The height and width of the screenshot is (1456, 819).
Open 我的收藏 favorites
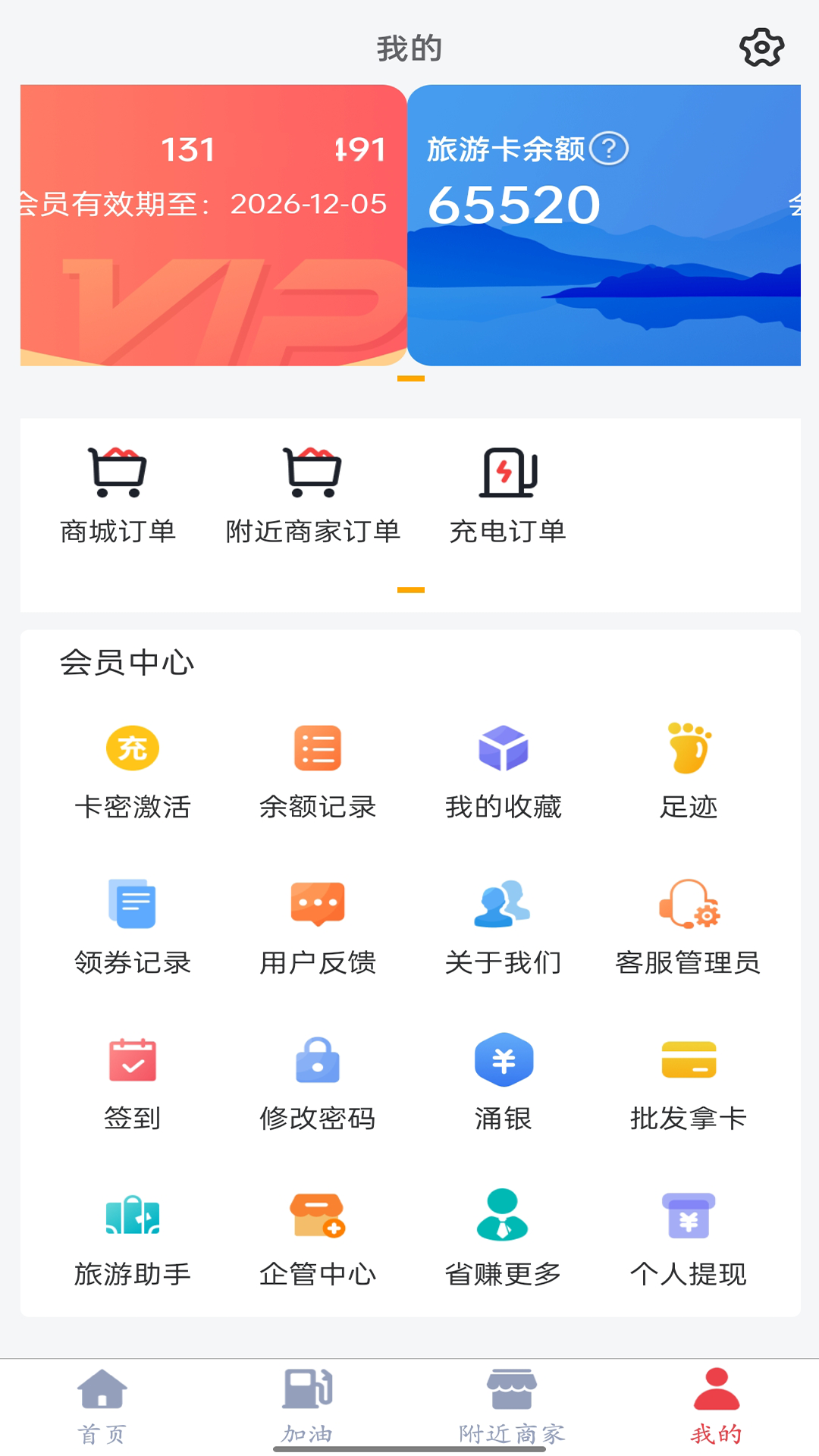[x=503, y=768]
